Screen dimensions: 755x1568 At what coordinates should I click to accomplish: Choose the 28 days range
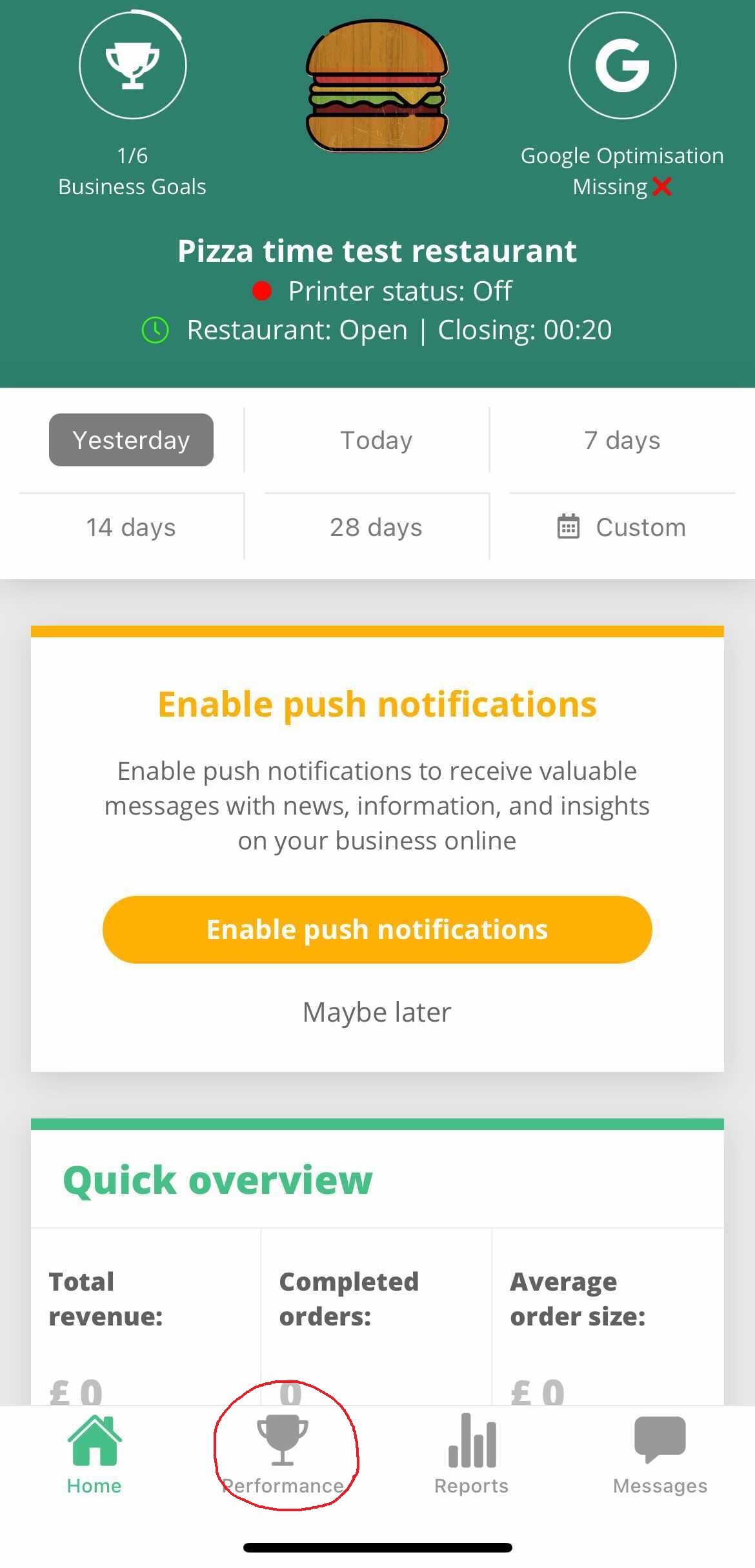pyautogui.click(x=376, y=527)
